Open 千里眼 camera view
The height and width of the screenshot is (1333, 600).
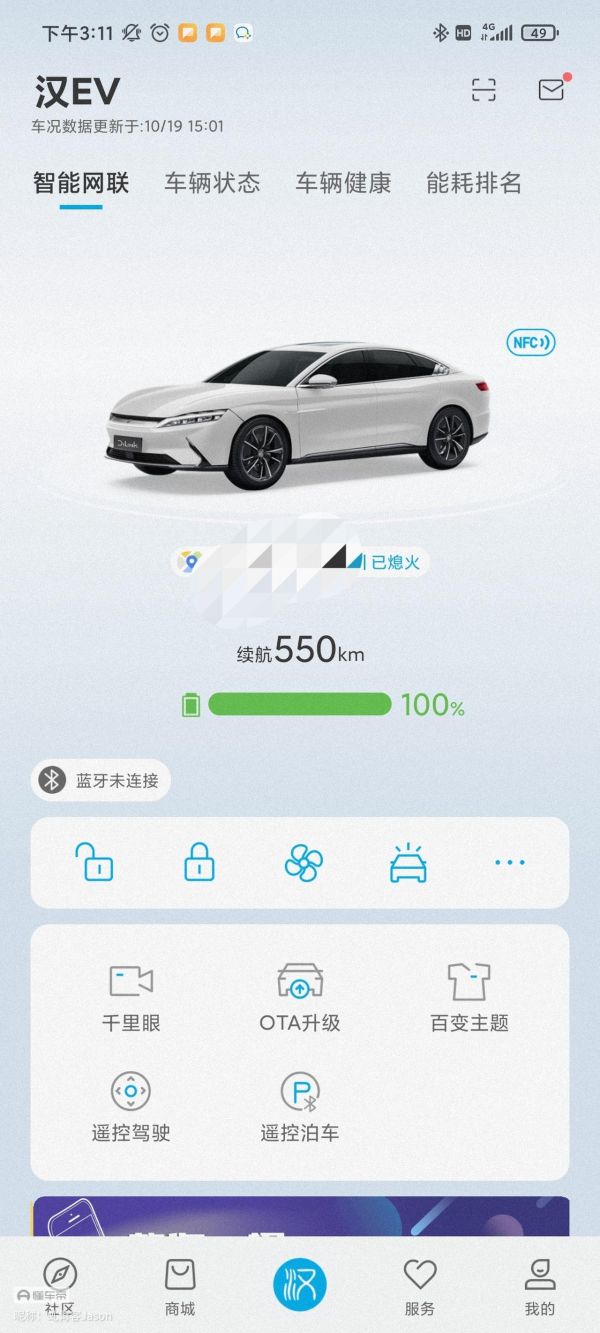tap(131, 996)
